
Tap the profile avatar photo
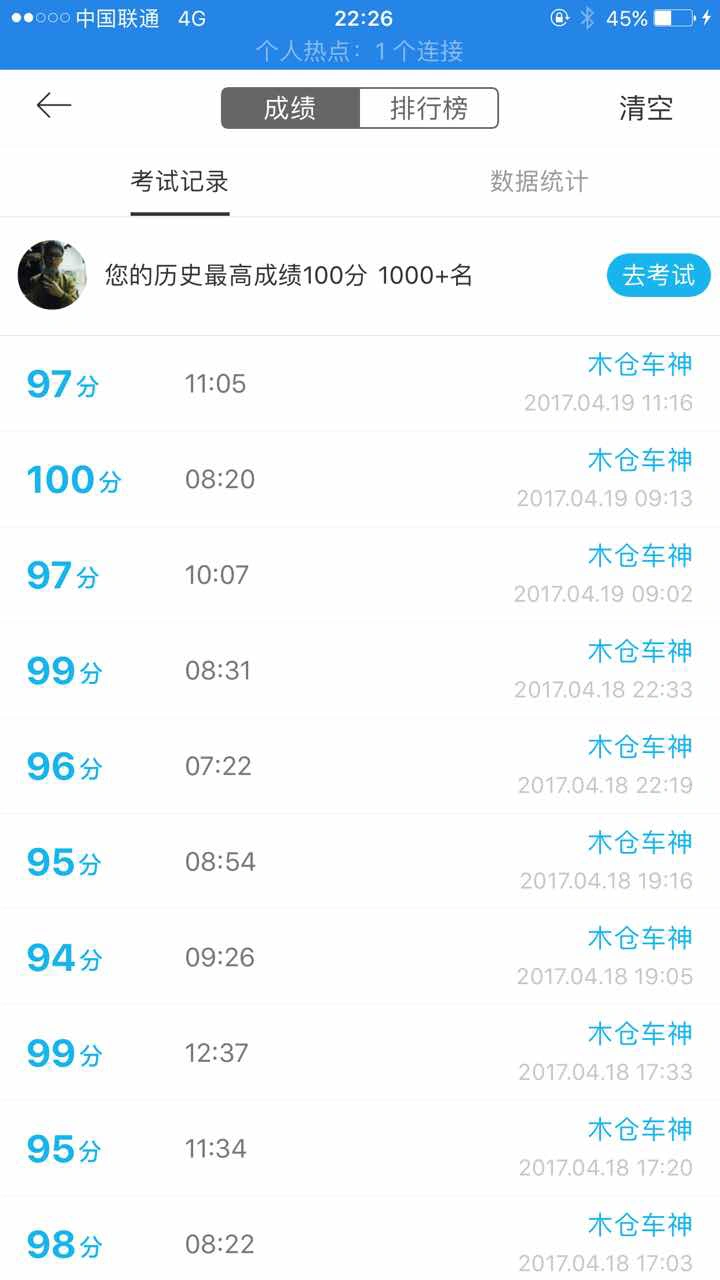pos(52,275)
